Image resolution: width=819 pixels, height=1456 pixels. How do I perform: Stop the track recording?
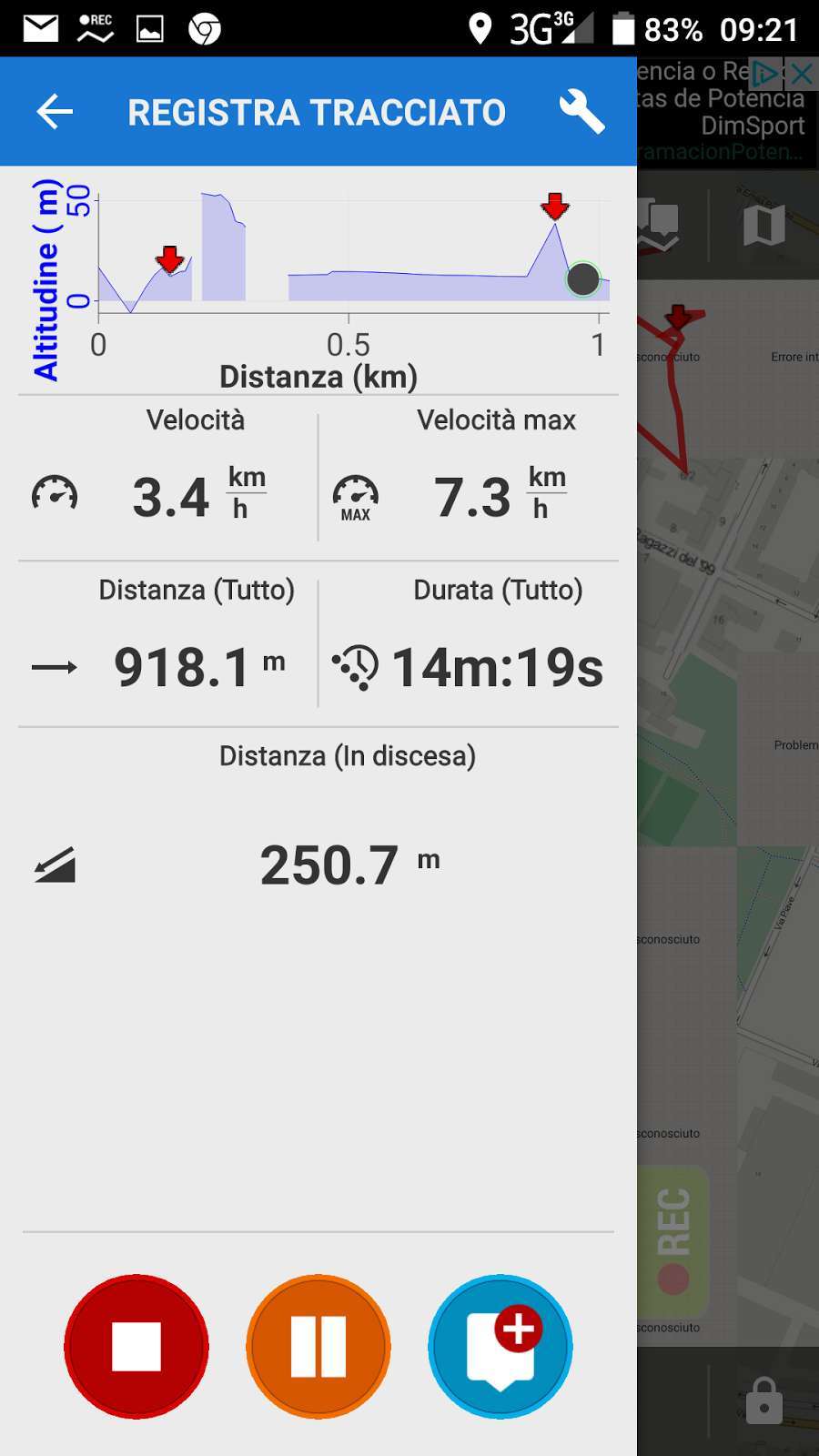136,1346
